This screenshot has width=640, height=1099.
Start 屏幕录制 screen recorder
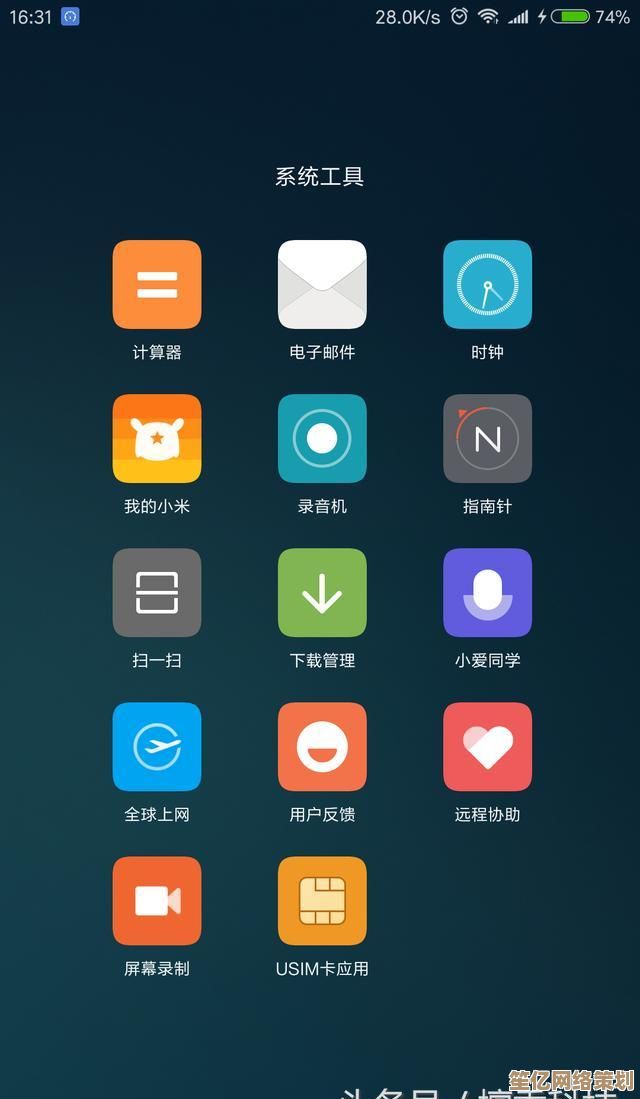click(157, 901)
